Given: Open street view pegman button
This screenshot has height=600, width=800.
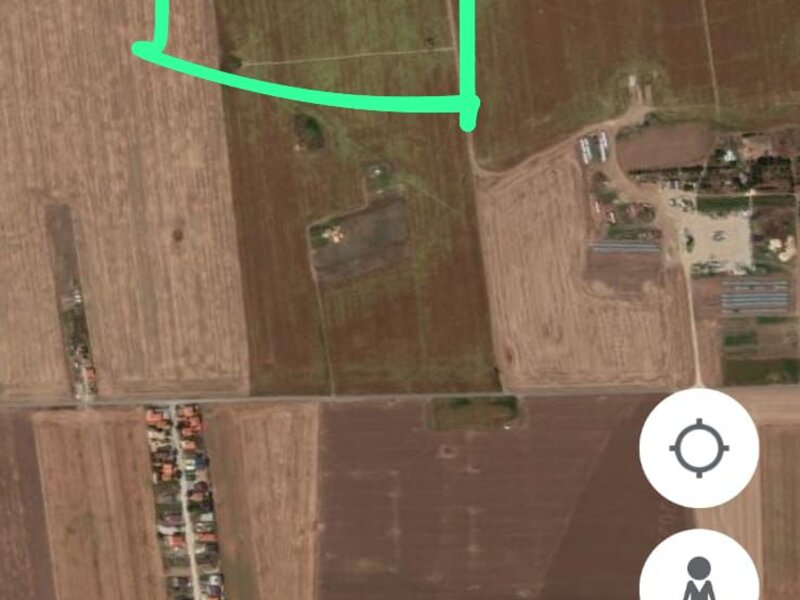Looking at the screenshot, I should coord(699,573).
